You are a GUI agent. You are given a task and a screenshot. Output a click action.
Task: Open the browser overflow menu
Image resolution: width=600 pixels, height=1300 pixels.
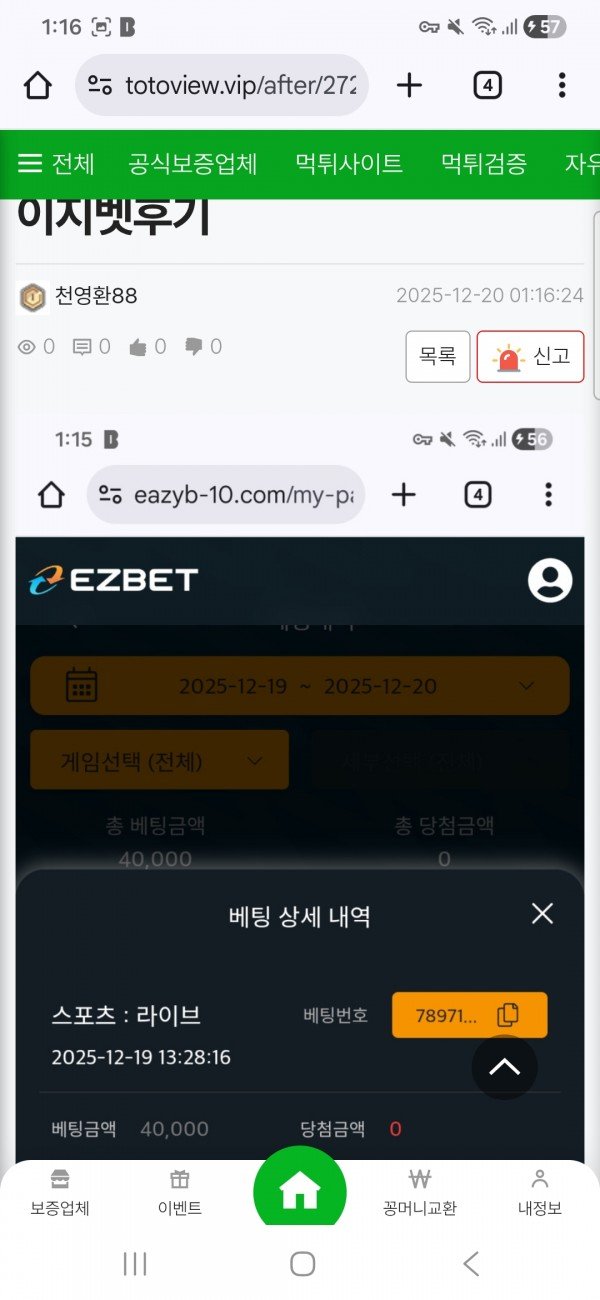tap(562, 86)
